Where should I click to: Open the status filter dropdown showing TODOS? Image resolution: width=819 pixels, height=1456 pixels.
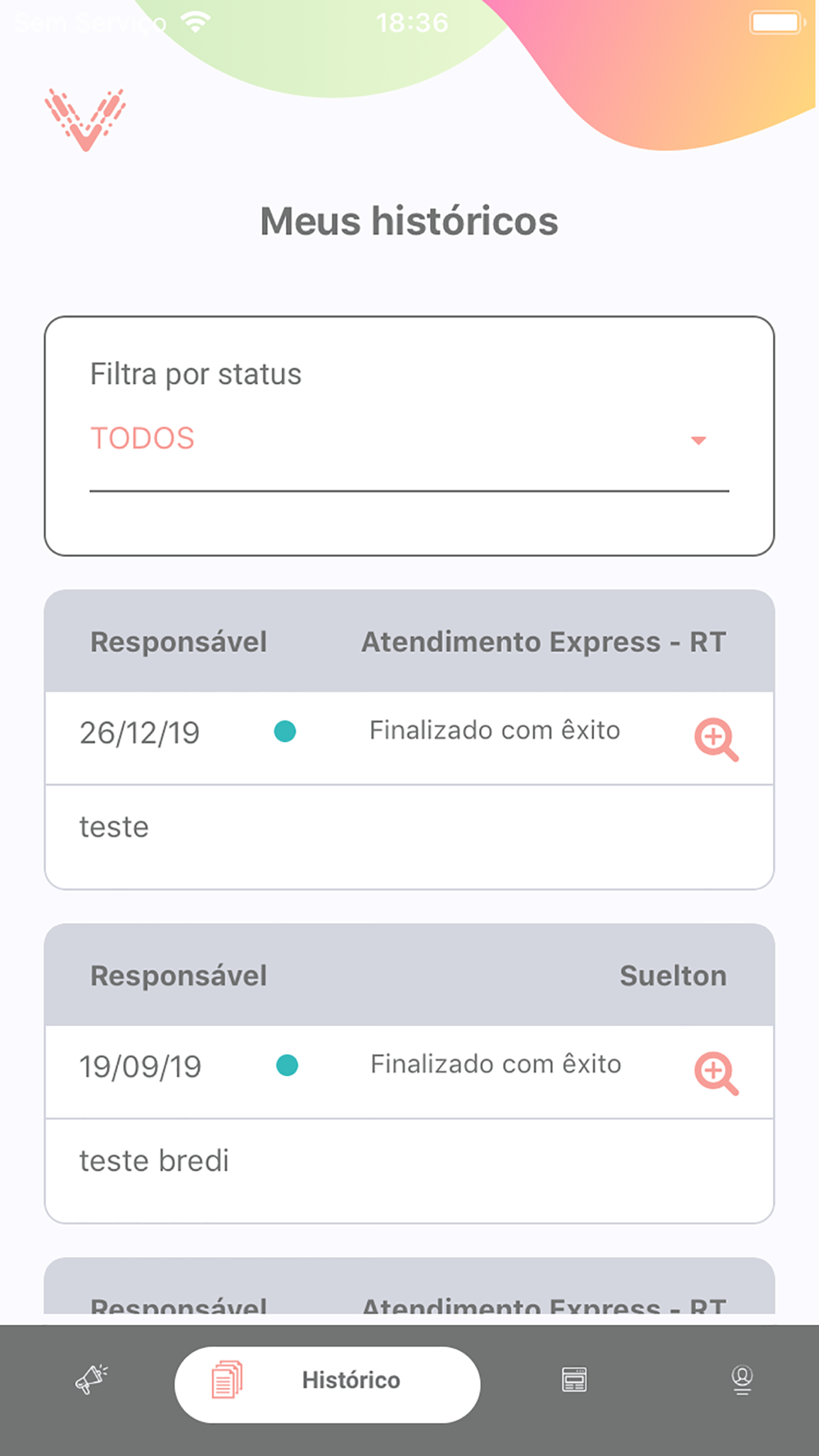[408, 440]
